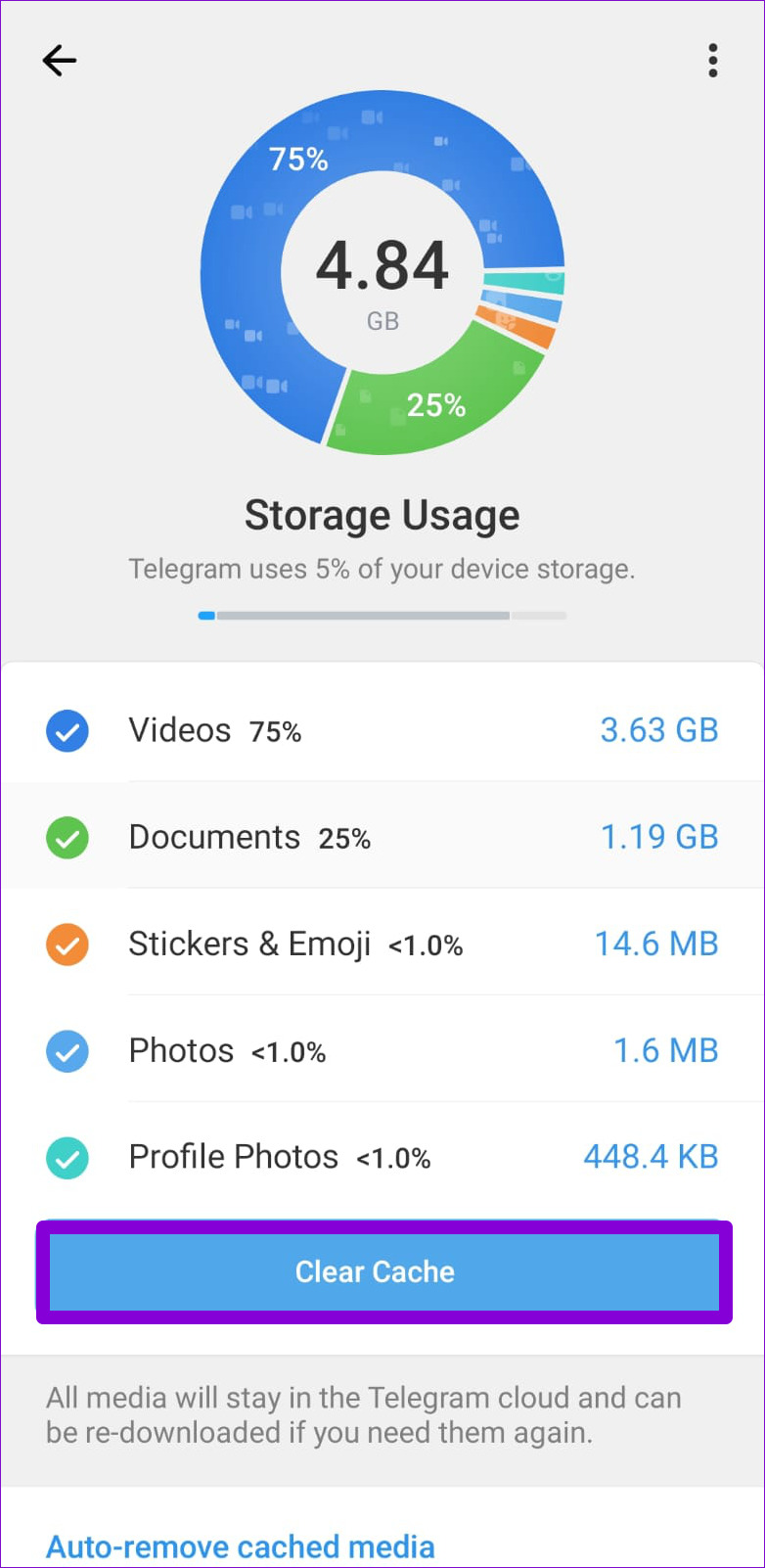This screenshot has width=765, height=1568.
Task: Deselect Stickers & Emoji checkbox
Action: pos(67,945)
